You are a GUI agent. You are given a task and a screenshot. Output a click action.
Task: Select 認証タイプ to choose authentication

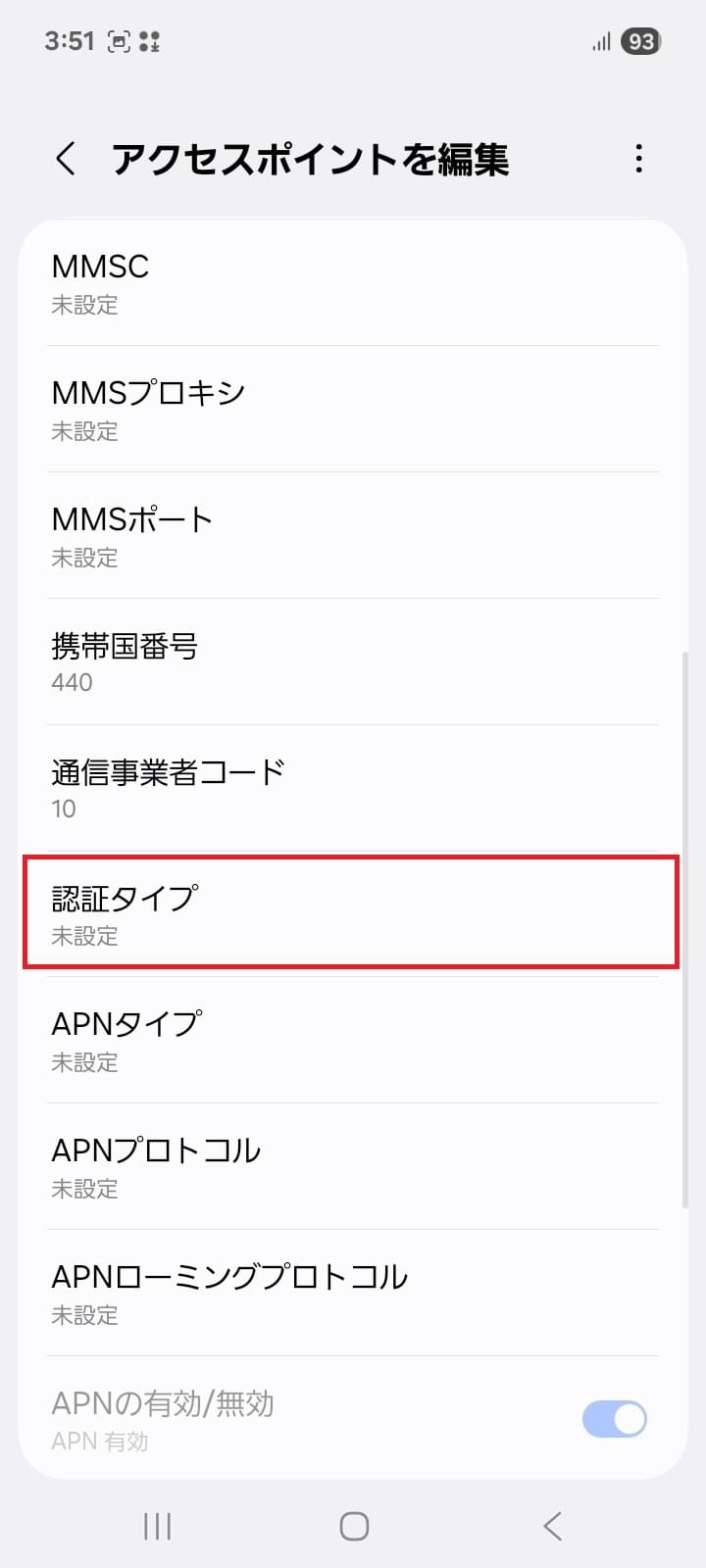click(351, 912)
